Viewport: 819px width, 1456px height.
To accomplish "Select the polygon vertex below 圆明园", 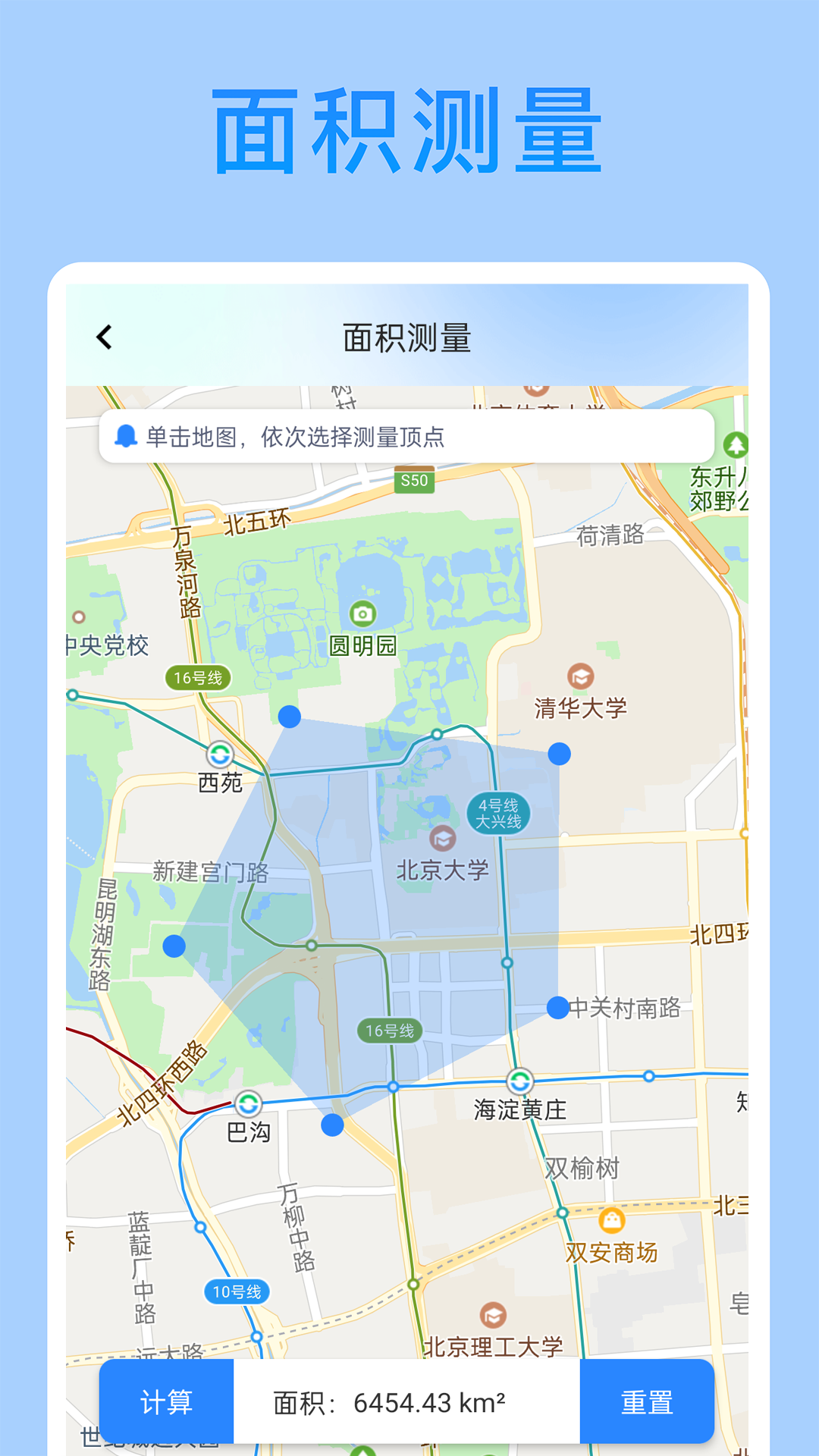I will point(289,716).
